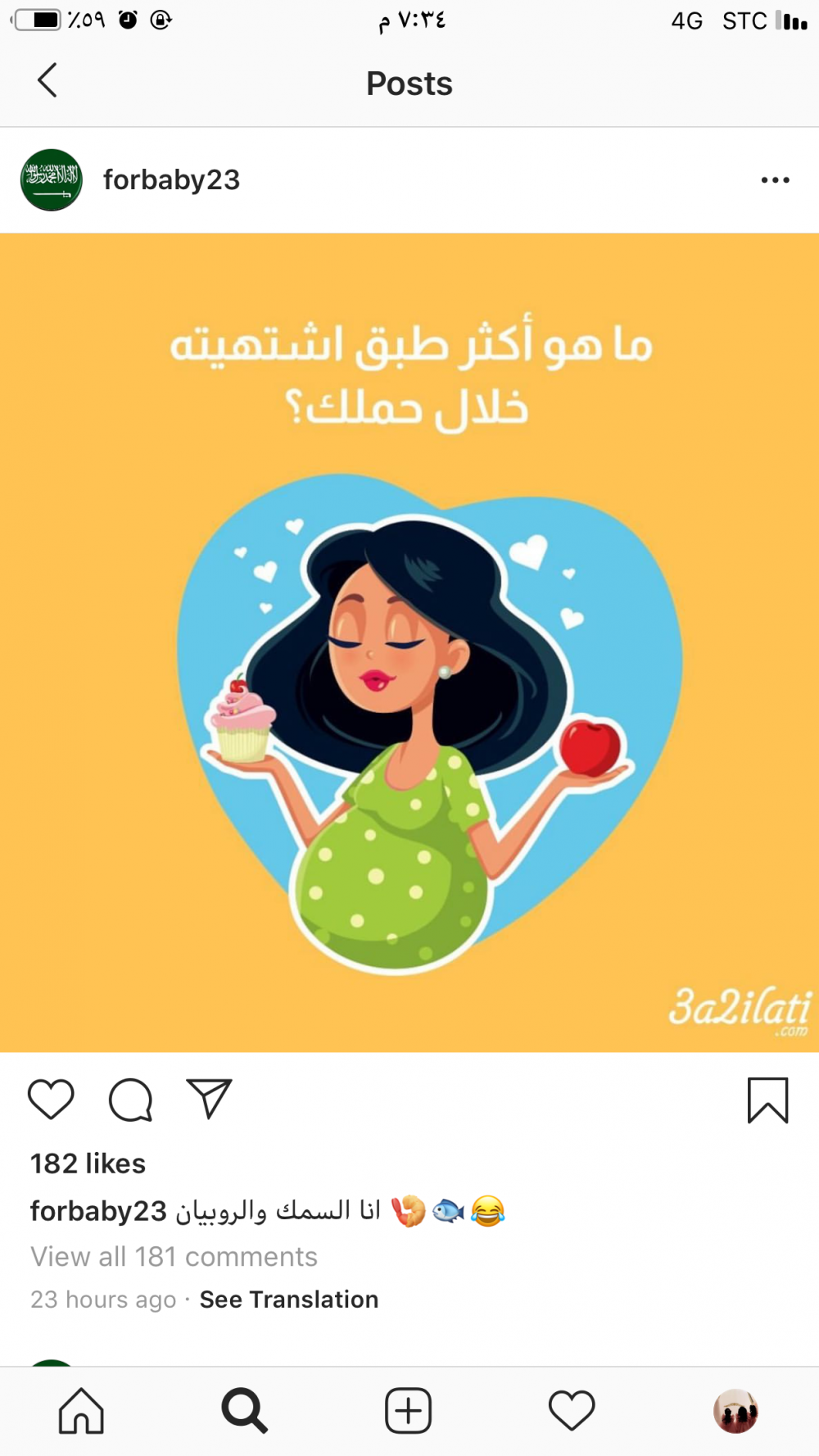The width and height of the screenshot is (819, 1456).
Task: Share the post via the paper plane
Action: point(210,1098)
